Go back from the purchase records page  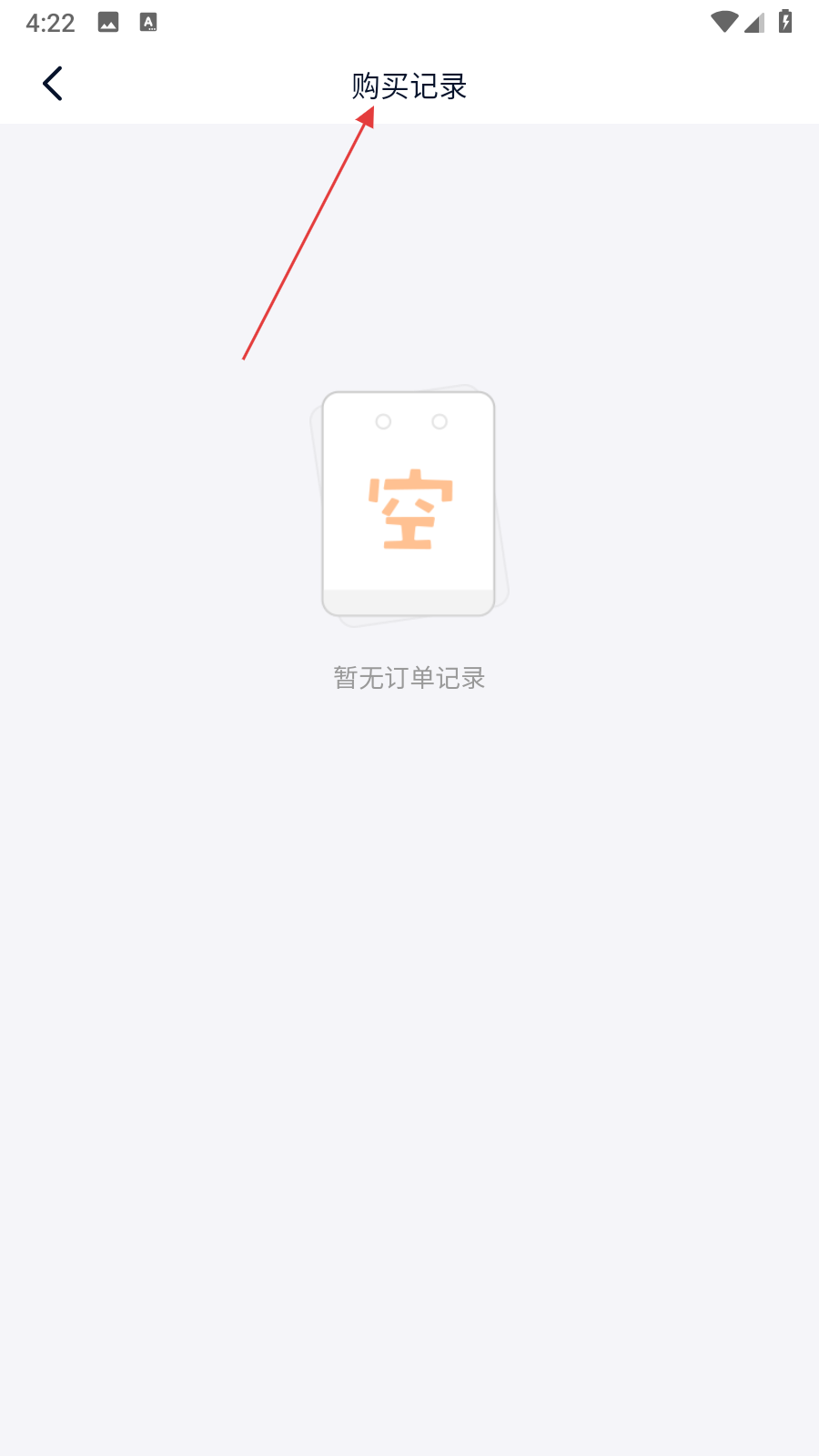[53, 84]
